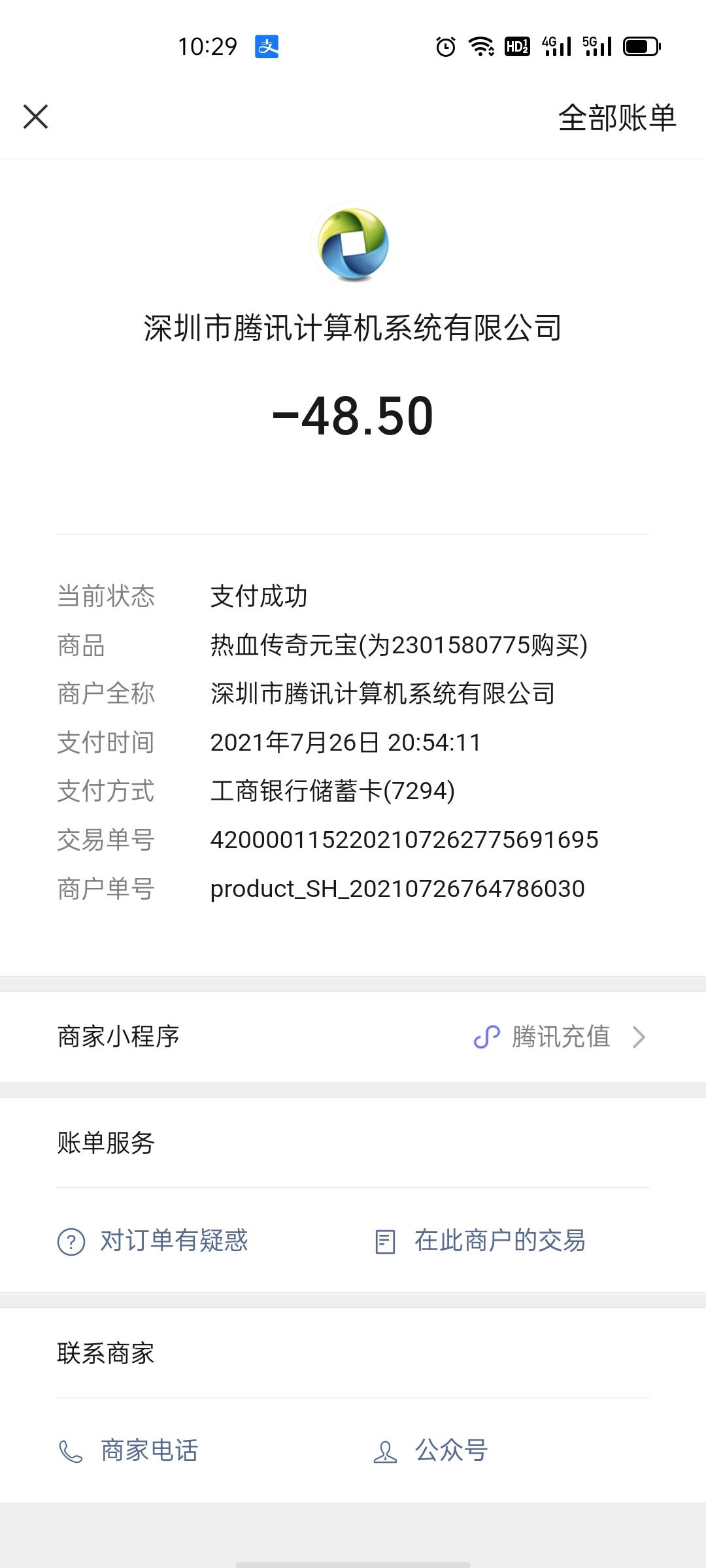Open the merchant's 公众号

point(431,1450)
